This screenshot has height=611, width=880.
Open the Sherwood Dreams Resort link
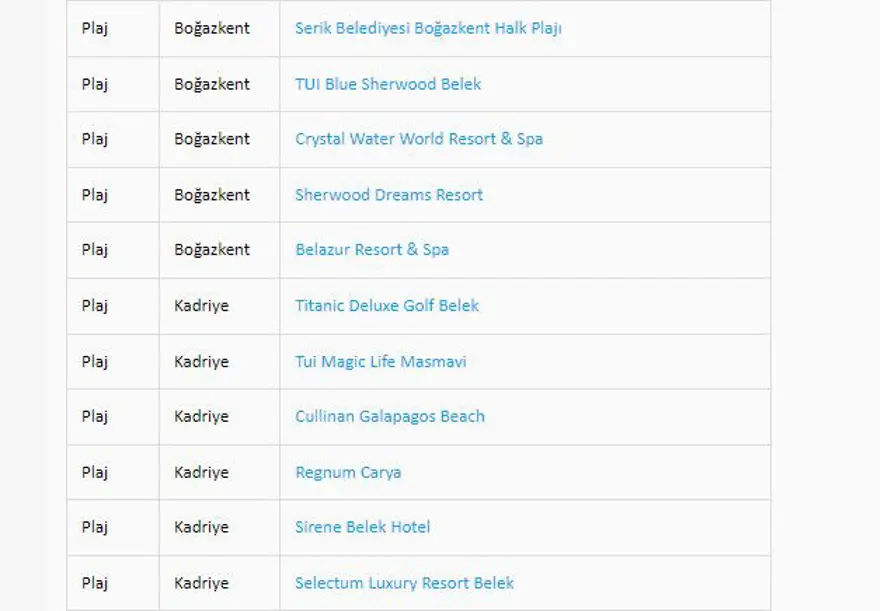388,195
